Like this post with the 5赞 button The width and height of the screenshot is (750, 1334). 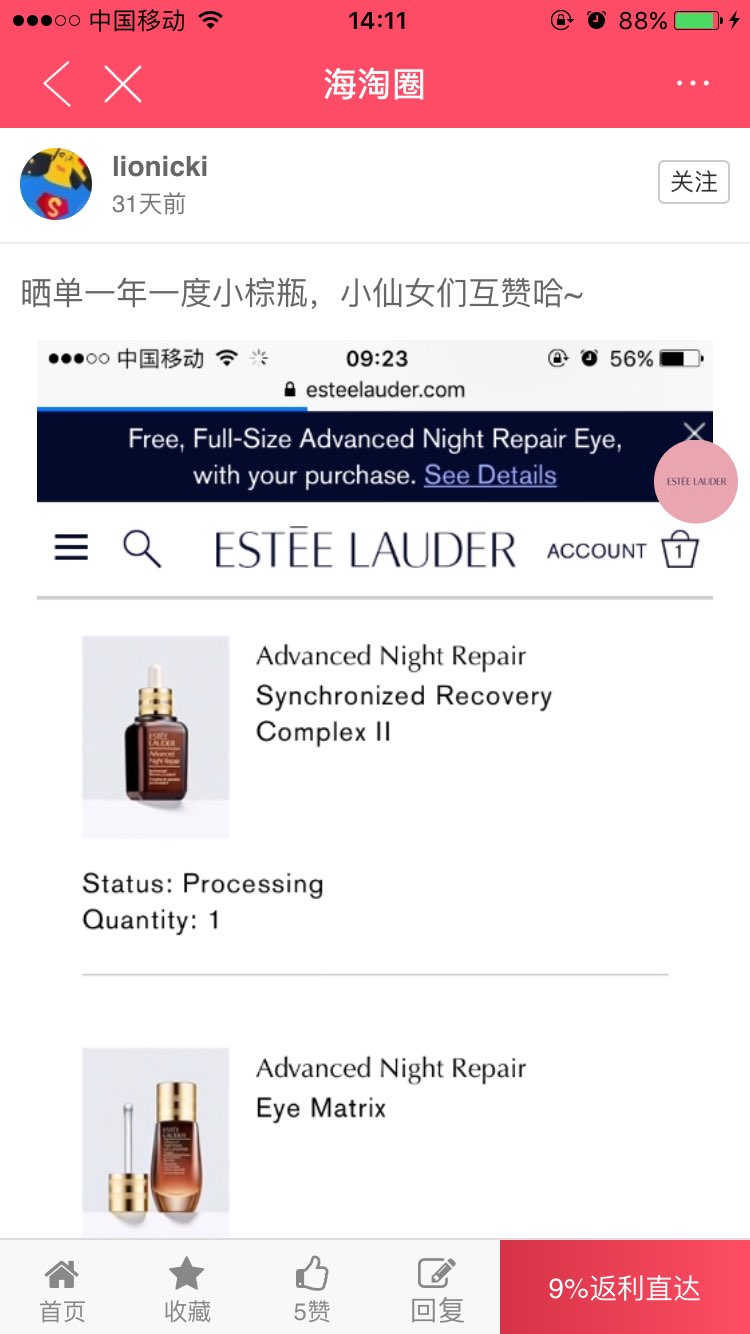pos(312,1290)
